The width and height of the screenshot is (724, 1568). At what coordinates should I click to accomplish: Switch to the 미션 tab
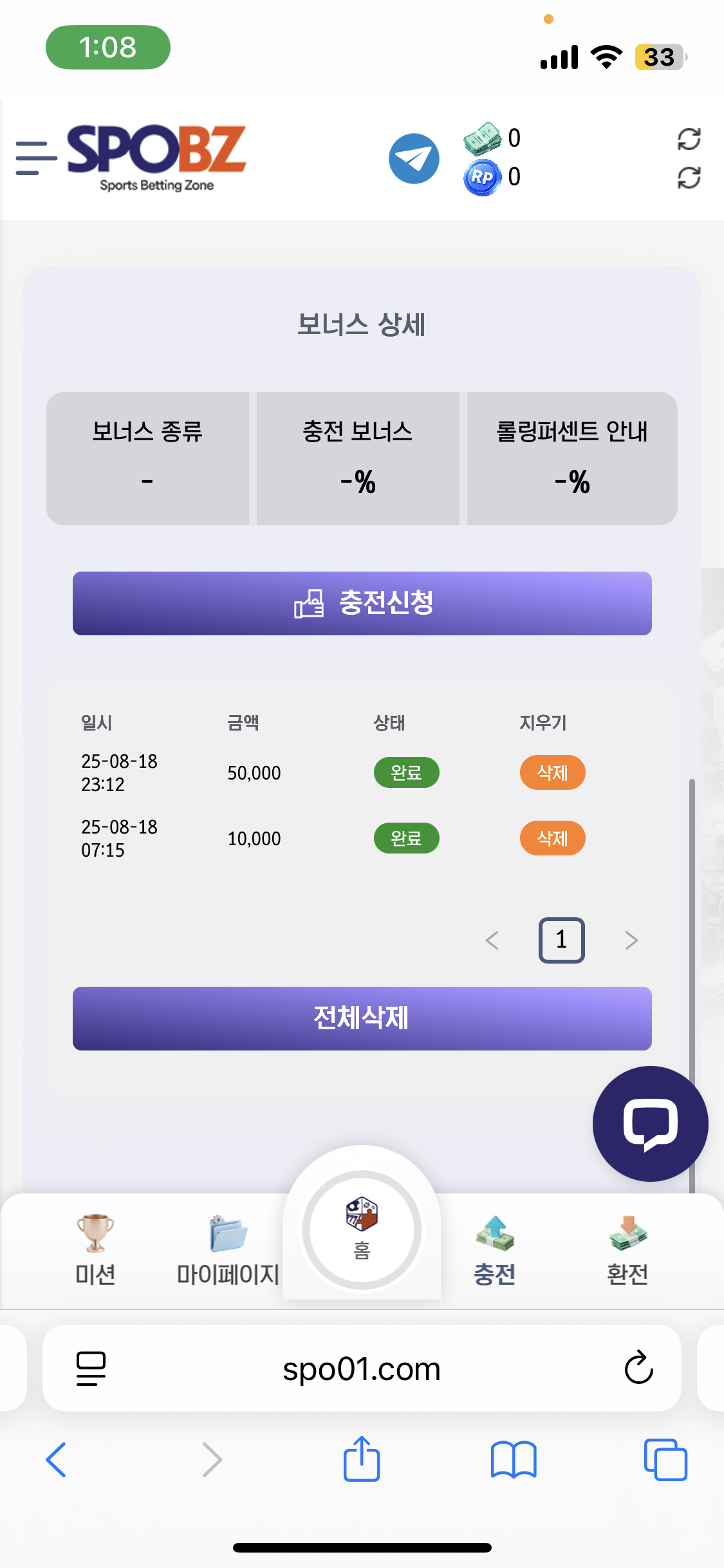[x=95, y=1250]
